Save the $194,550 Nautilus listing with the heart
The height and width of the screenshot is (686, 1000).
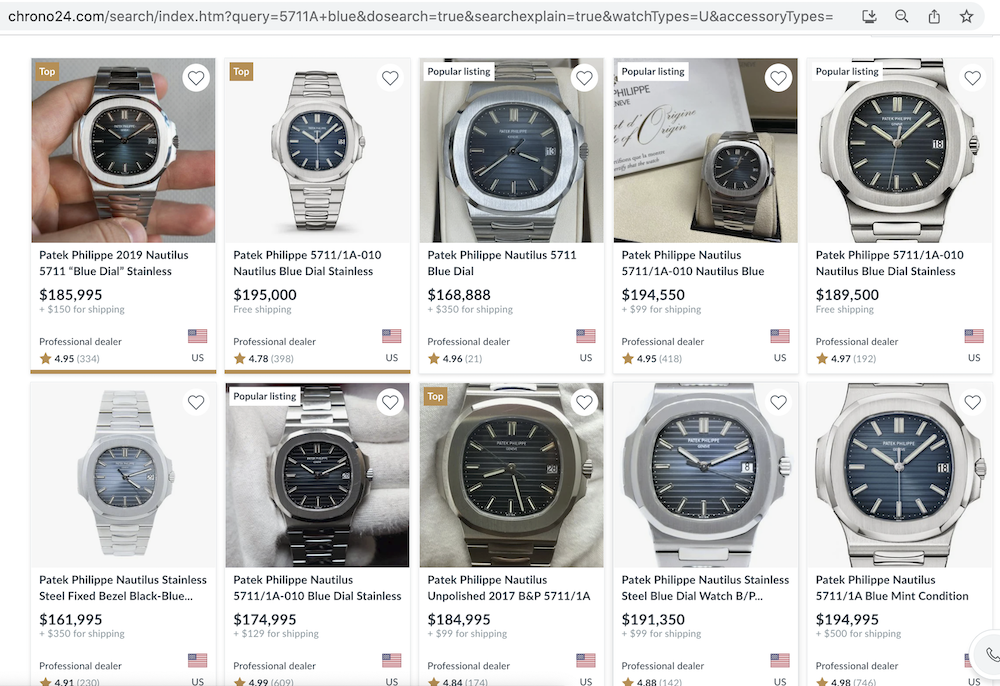pos(778,78)
